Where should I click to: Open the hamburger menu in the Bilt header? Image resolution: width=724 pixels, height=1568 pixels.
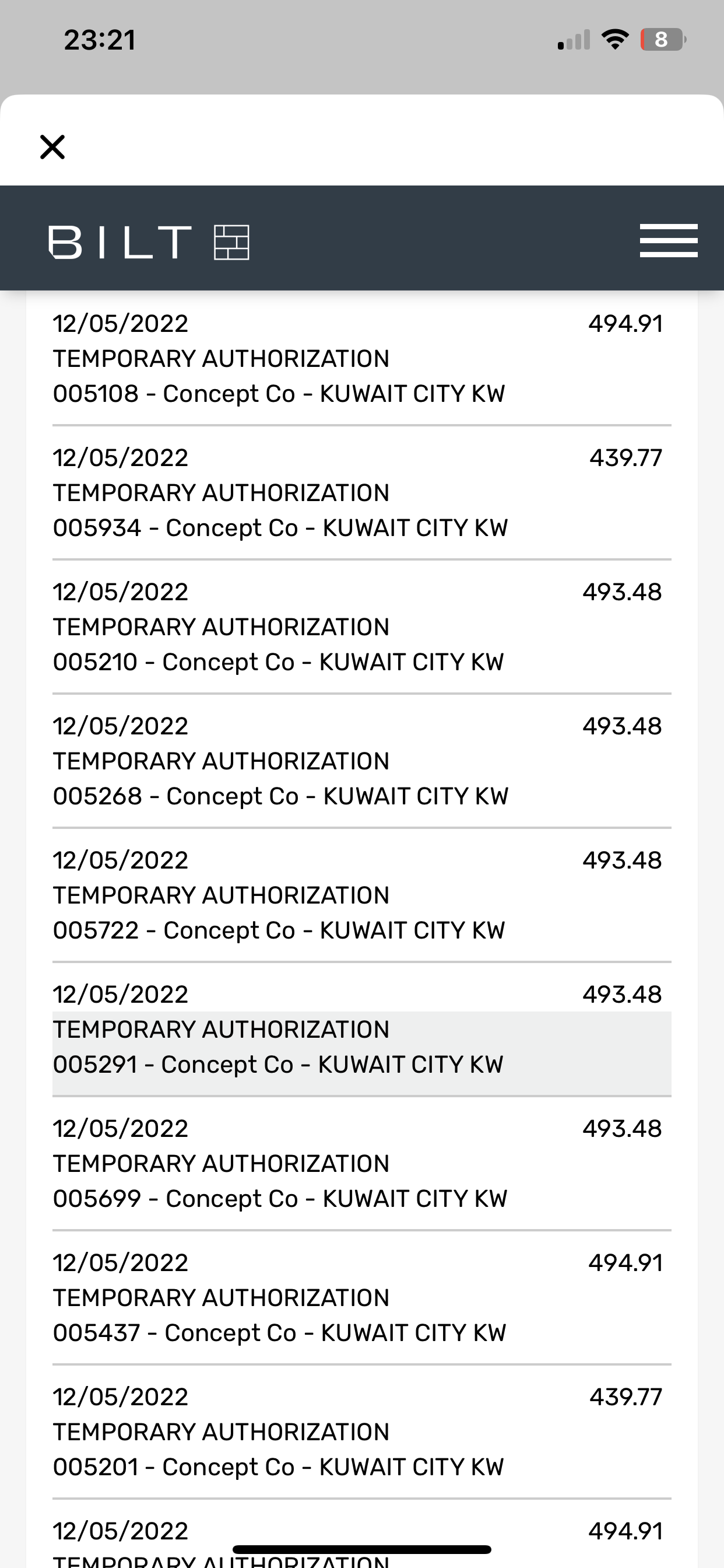(x=668, y=240)
